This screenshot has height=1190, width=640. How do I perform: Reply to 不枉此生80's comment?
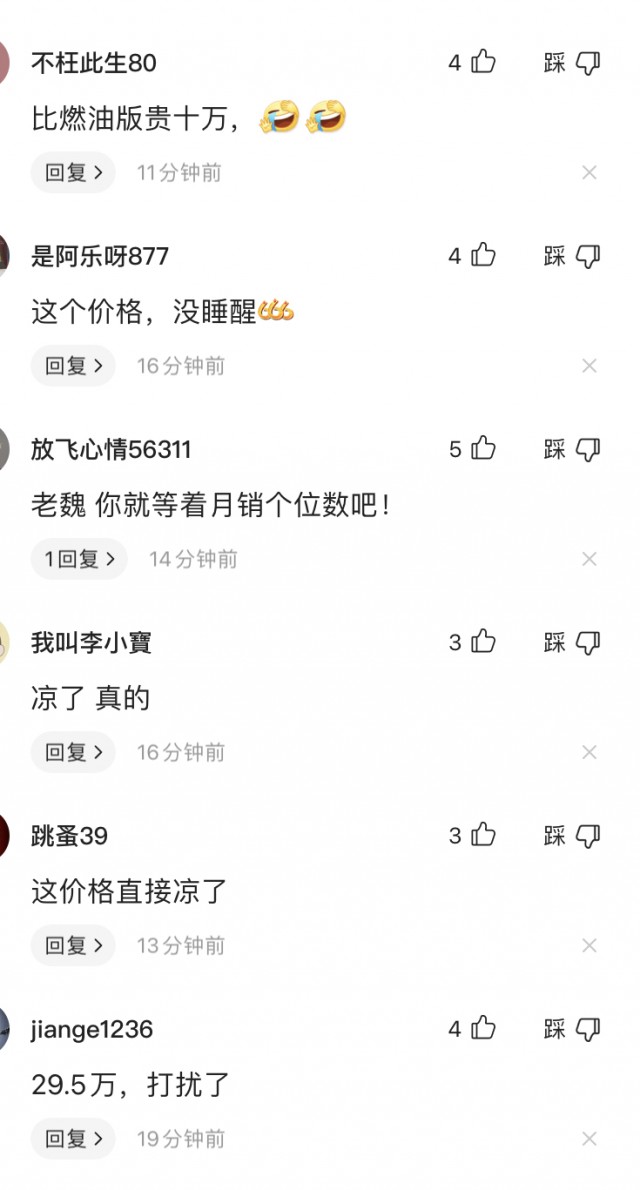click(73, 172)
